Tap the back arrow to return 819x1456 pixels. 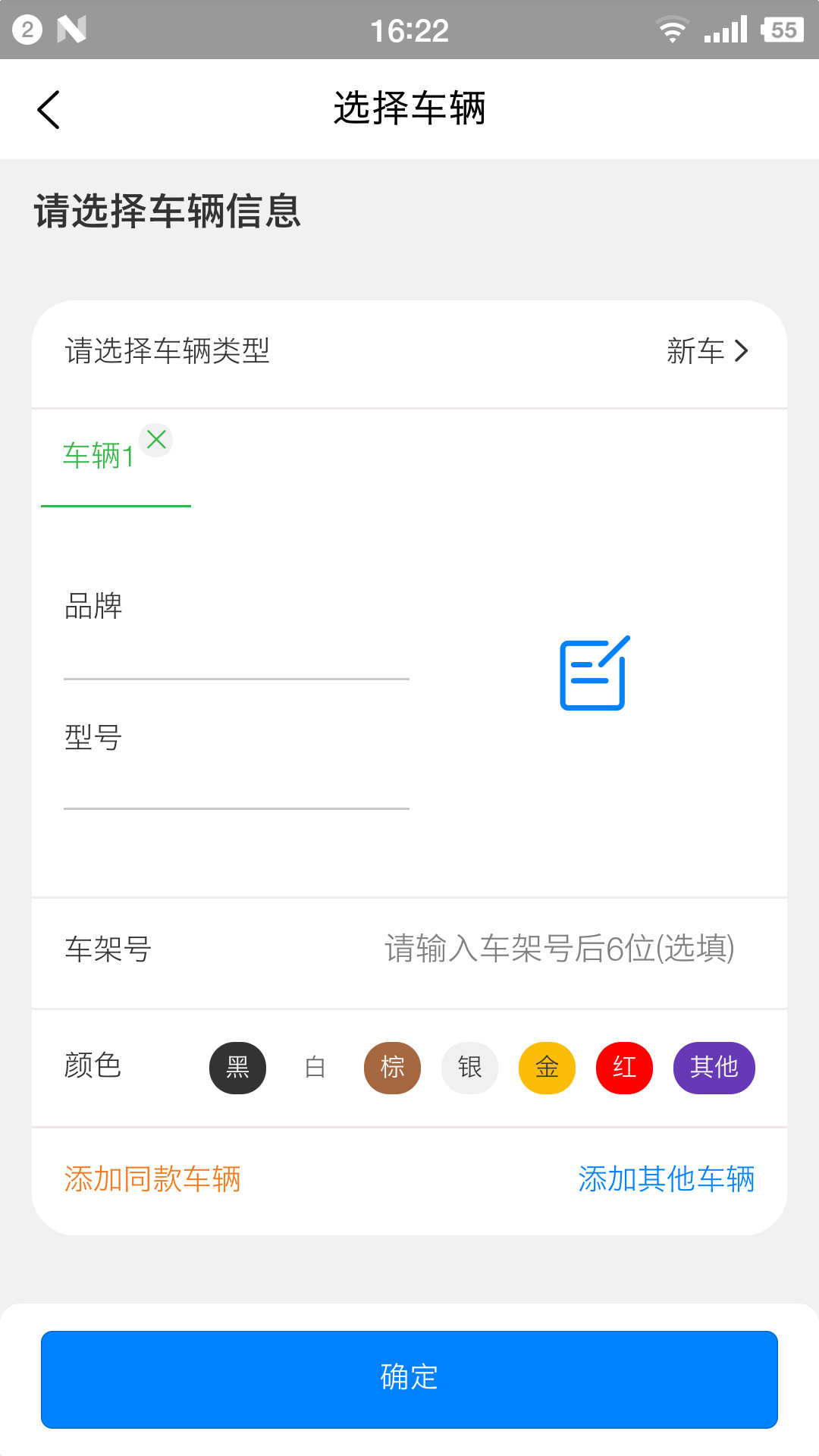49,109
